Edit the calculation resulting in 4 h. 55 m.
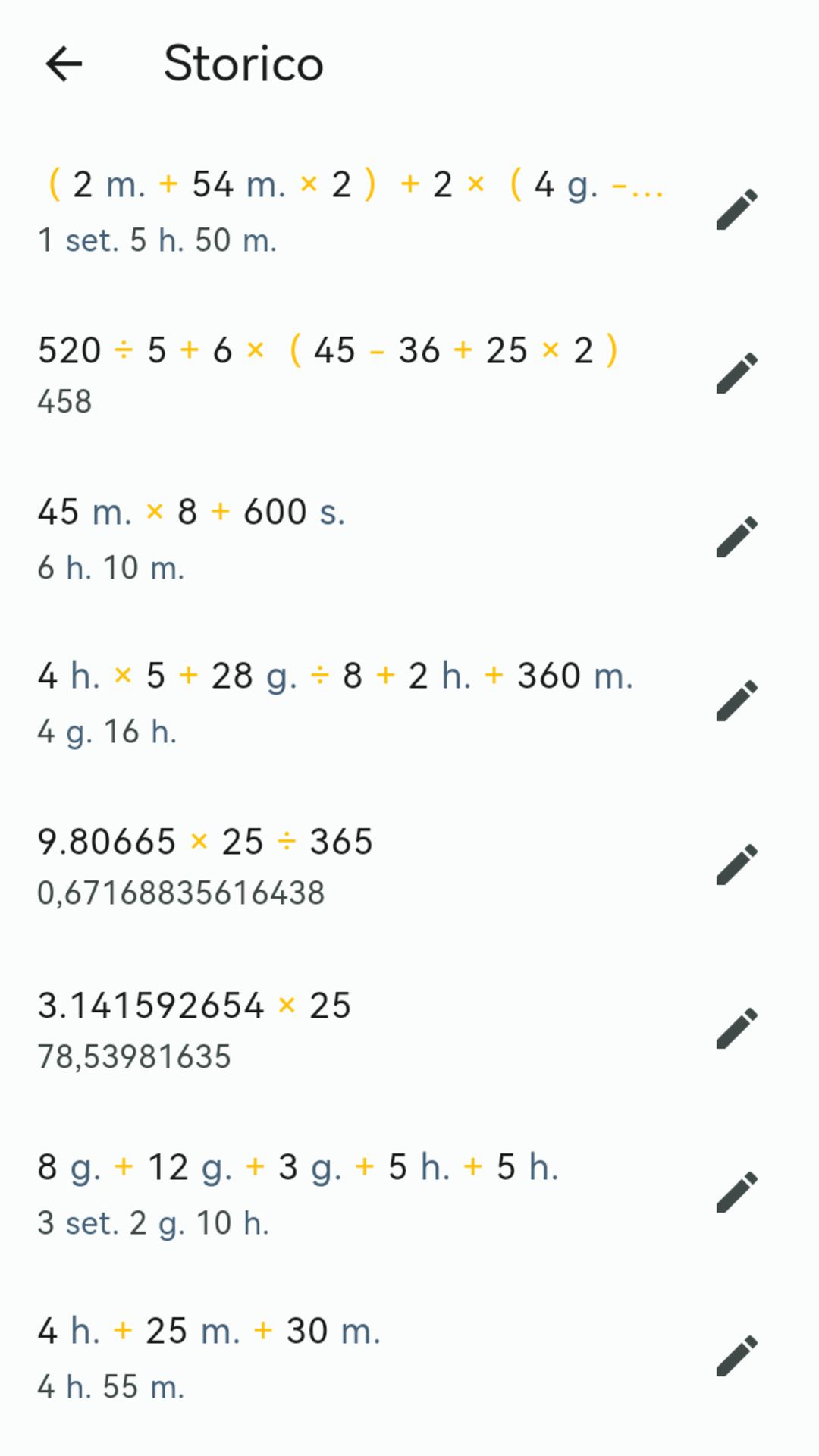The height and width of the screenshot is (1456, 819). click(x=737, y=1356)
